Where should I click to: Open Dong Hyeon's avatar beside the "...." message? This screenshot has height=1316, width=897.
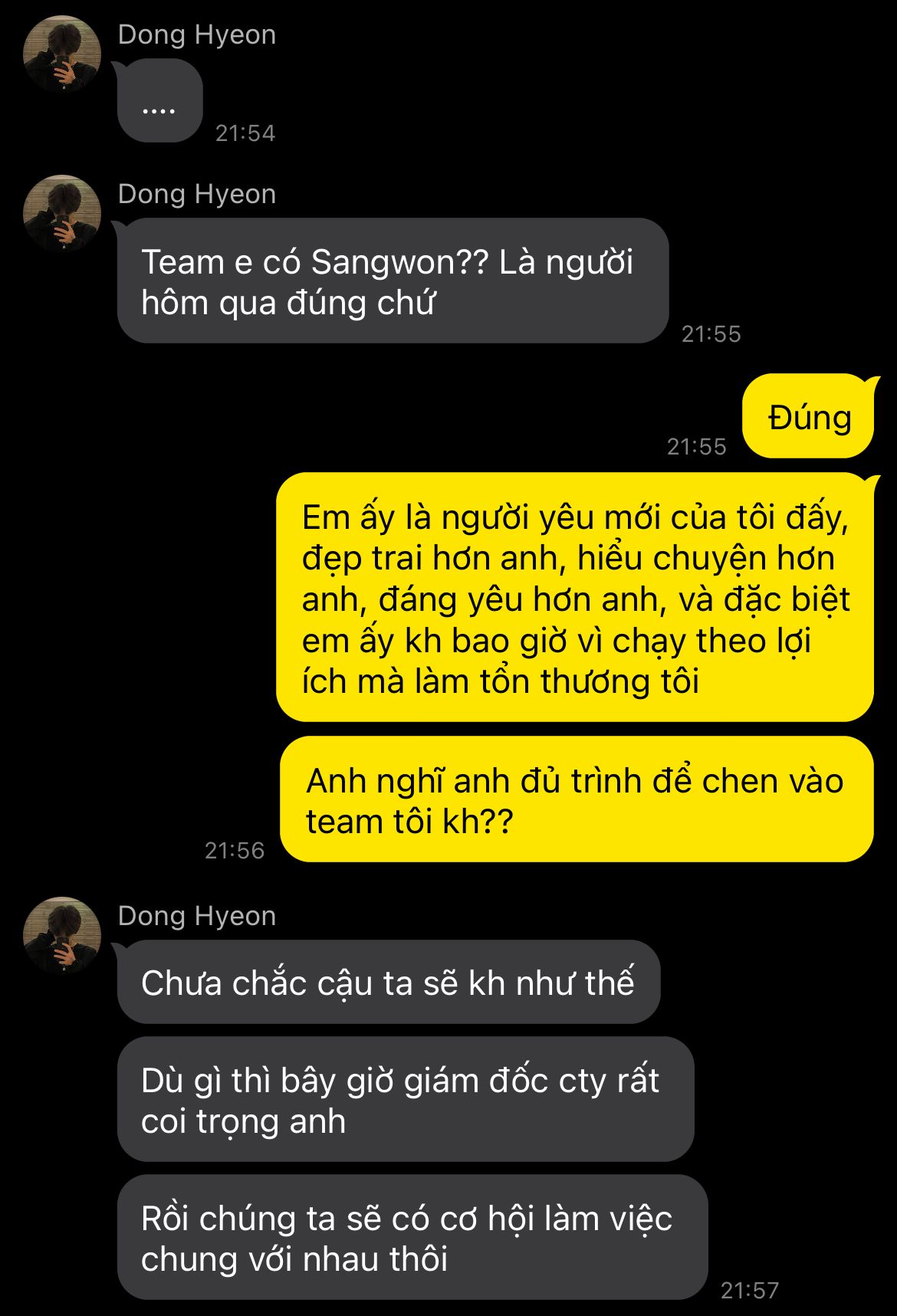(62, 54)
